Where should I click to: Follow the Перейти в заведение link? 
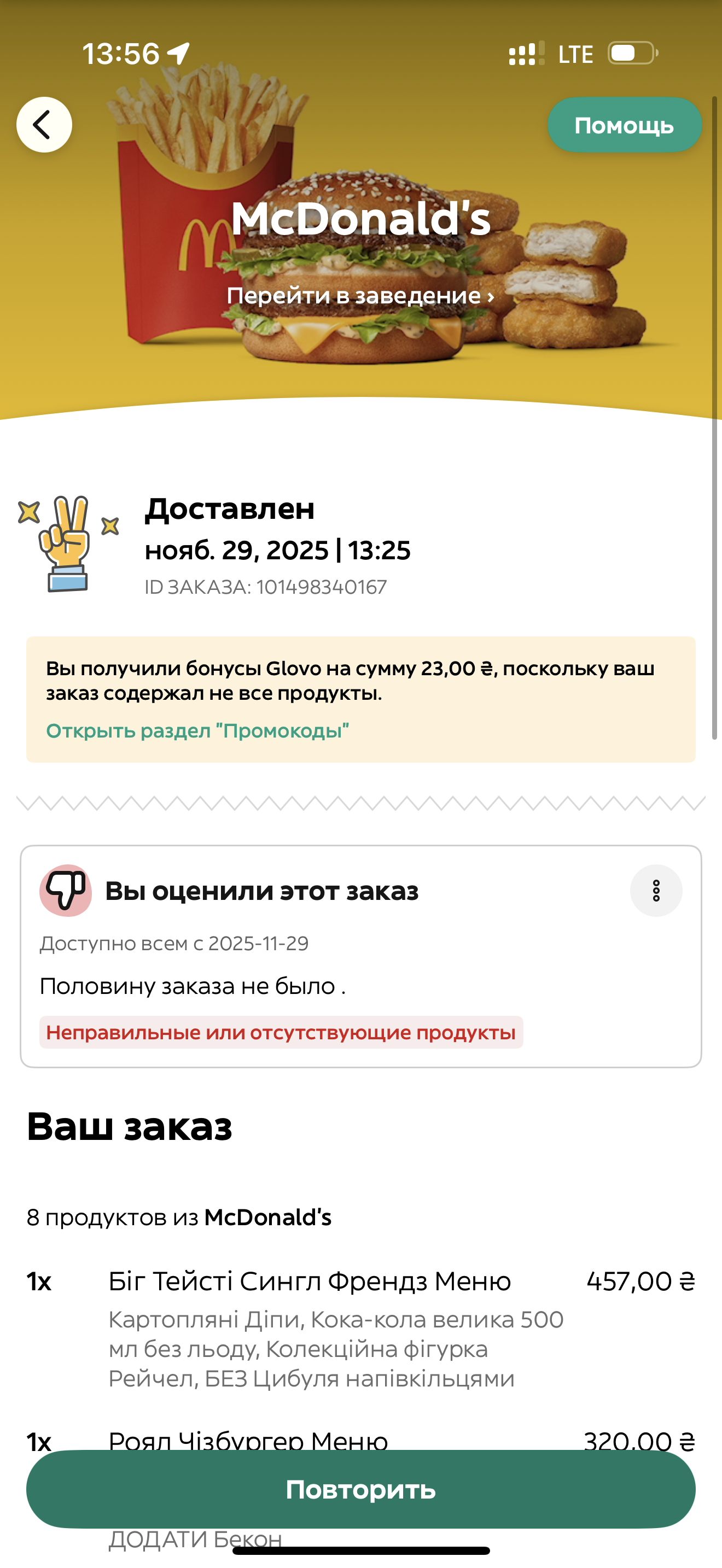click(x=360, y=296)
